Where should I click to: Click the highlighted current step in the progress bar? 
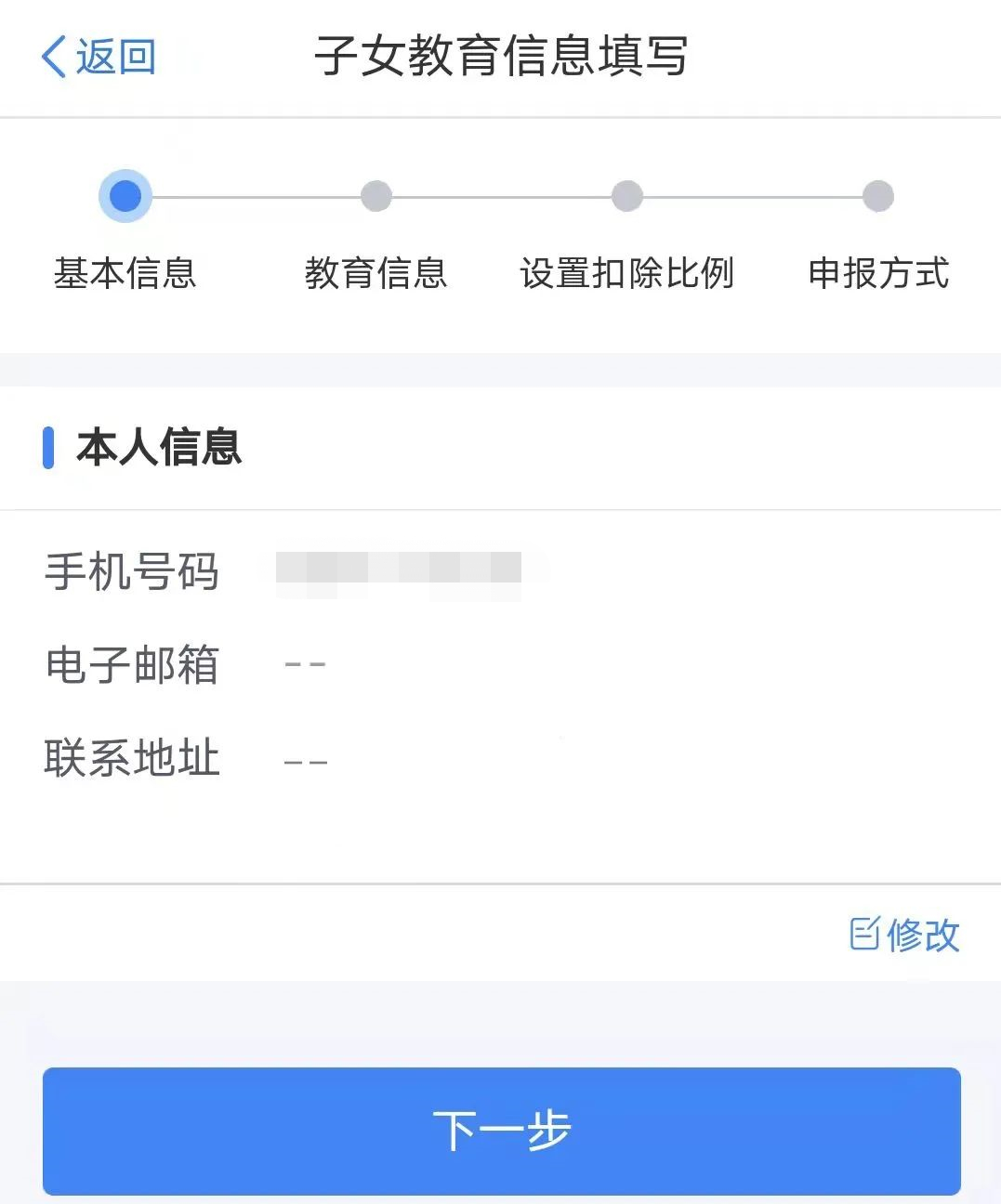(x=125, y=195)
